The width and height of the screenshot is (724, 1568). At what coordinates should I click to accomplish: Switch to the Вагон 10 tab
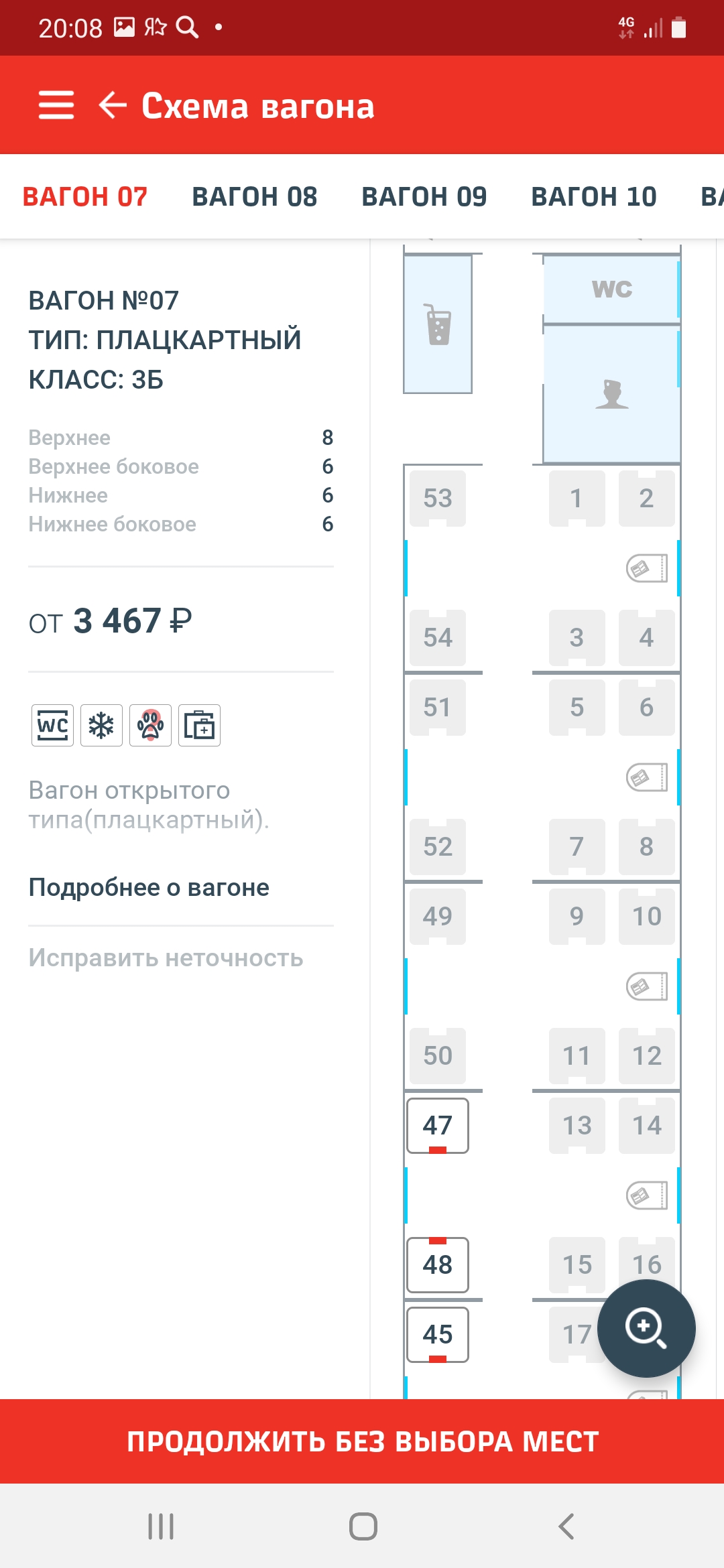593,197
